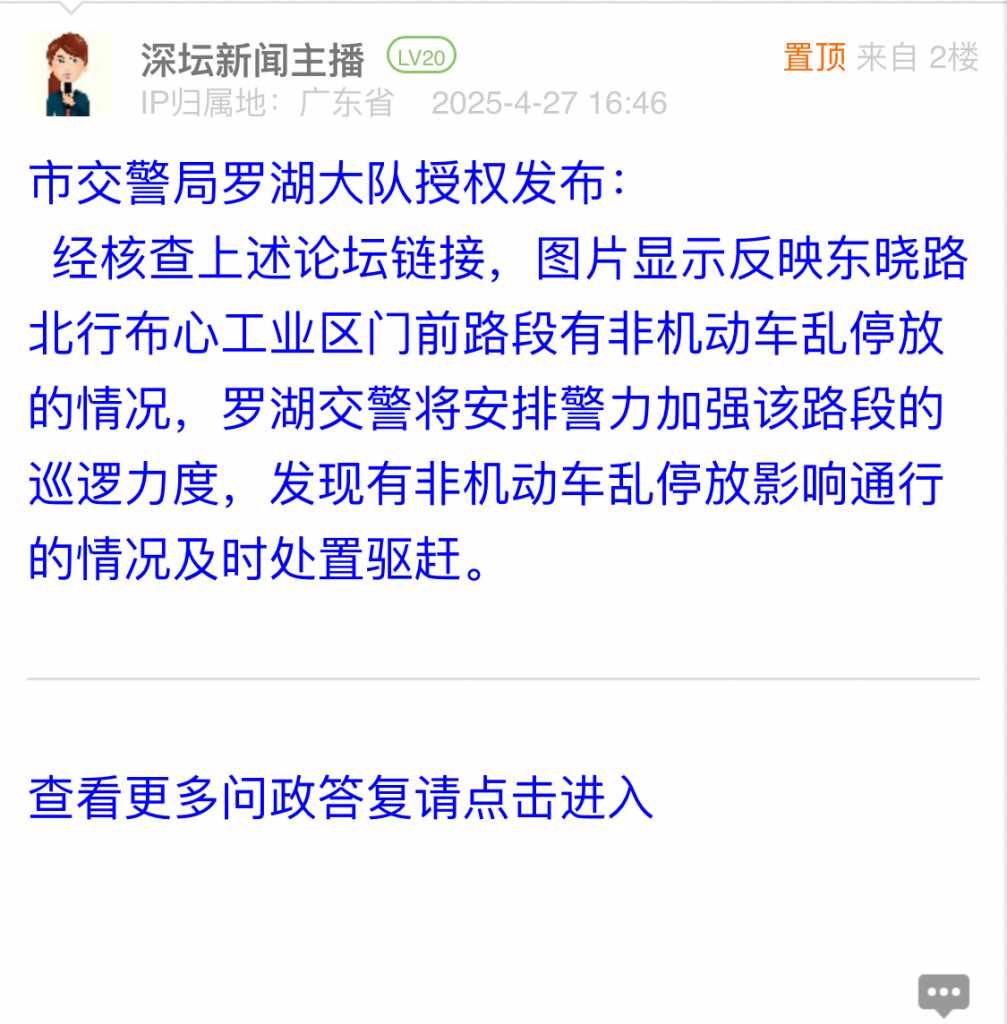Reply using the comment bubble icon
1007x1024 pixels.
point(943,994)
